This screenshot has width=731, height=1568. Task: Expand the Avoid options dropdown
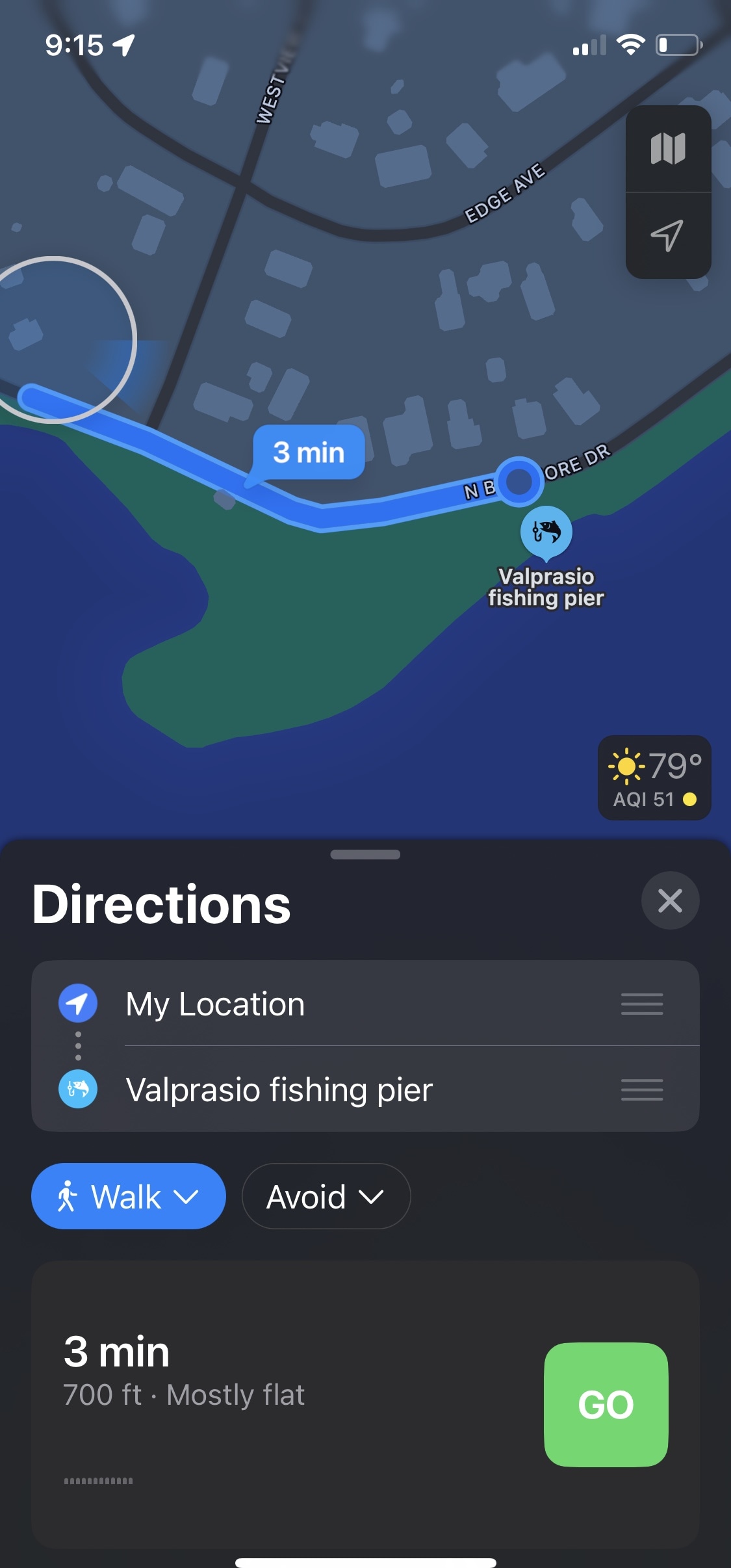[x=326, y=1196]
